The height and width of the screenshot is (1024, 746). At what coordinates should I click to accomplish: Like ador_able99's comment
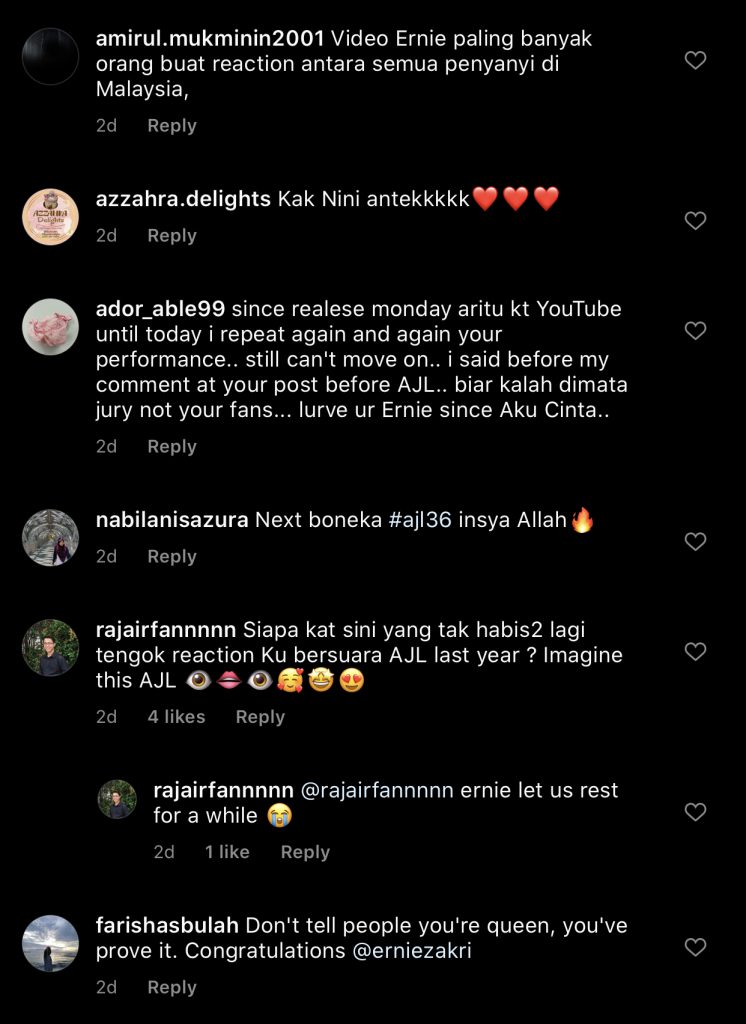pos(695,331)
